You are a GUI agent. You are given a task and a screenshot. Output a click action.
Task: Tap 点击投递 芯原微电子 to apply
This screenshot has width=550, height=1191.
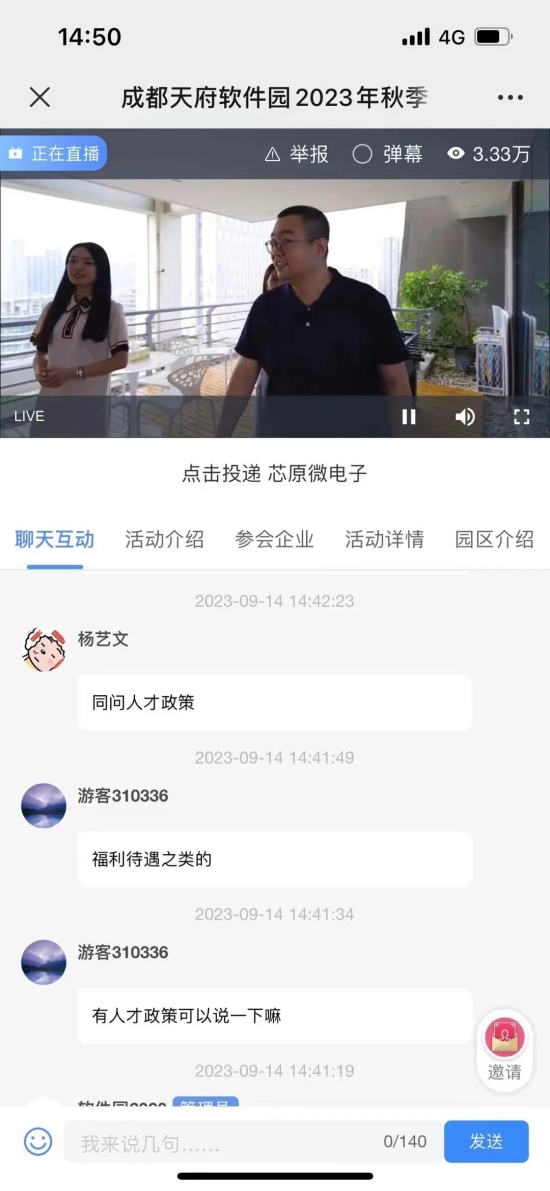pyautogui.click(x=275, y=474)
